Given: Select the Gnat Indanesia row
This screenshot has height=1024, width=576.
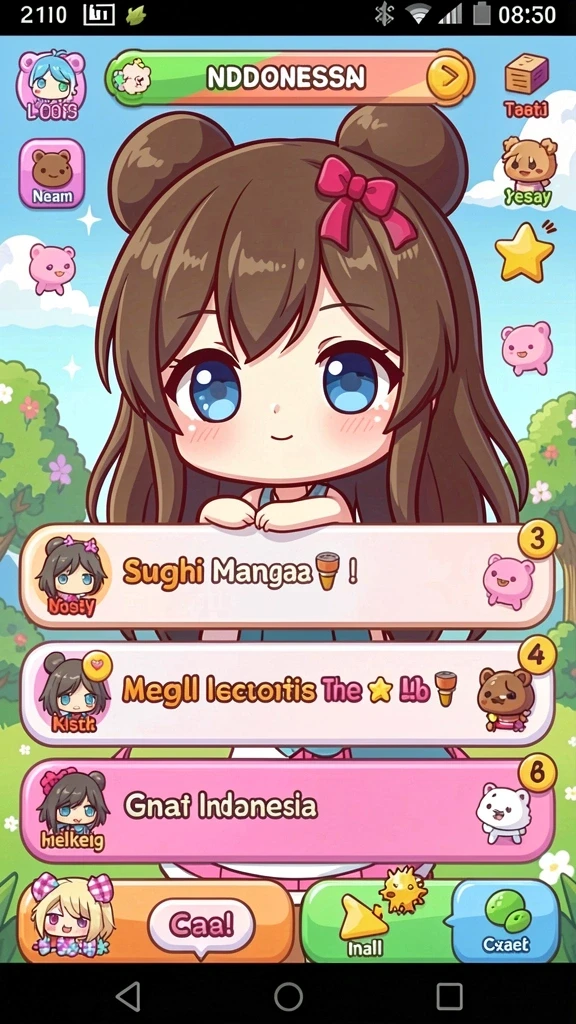Looking at the screenshot, I should point(287,810).
